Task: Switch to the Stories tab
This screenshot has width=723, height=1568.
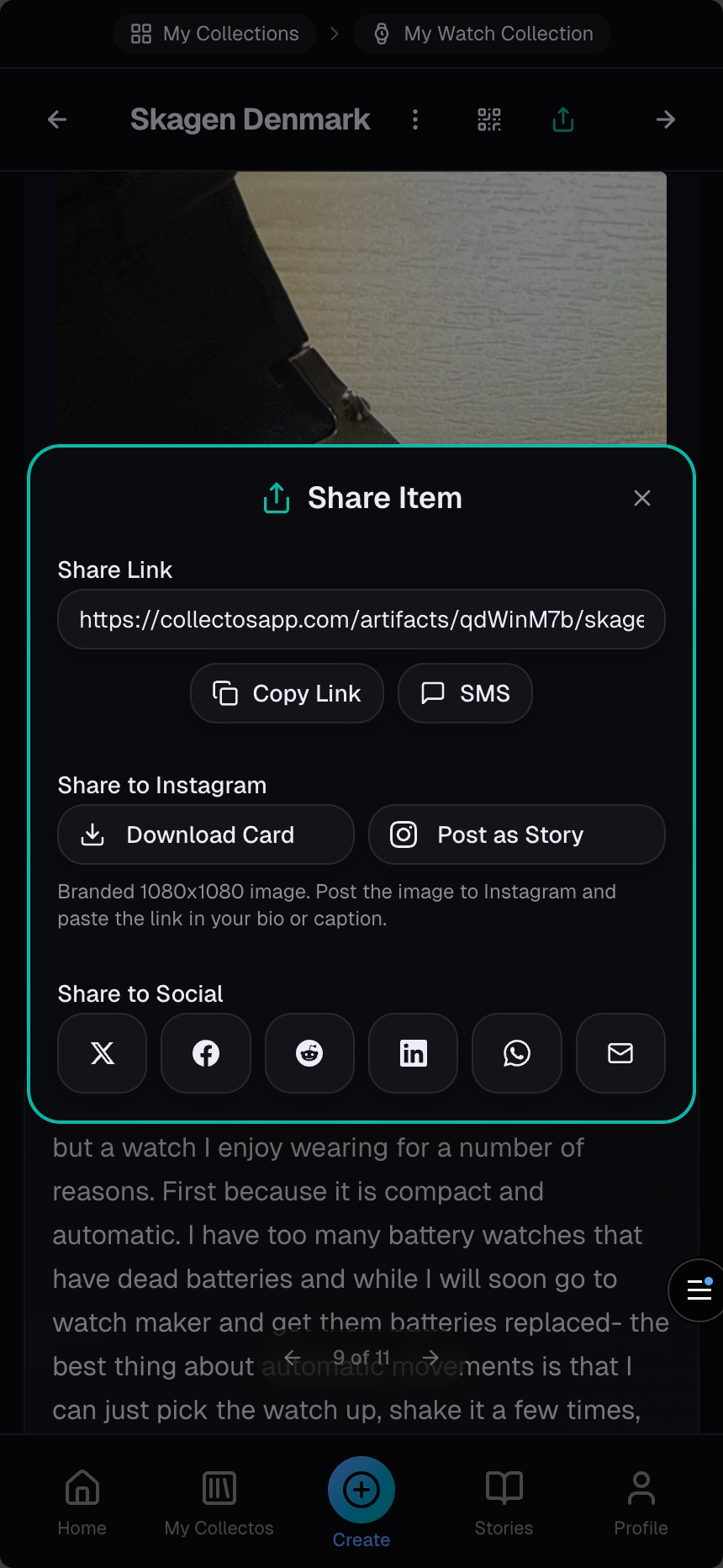Action: [x=504, y=1502]
